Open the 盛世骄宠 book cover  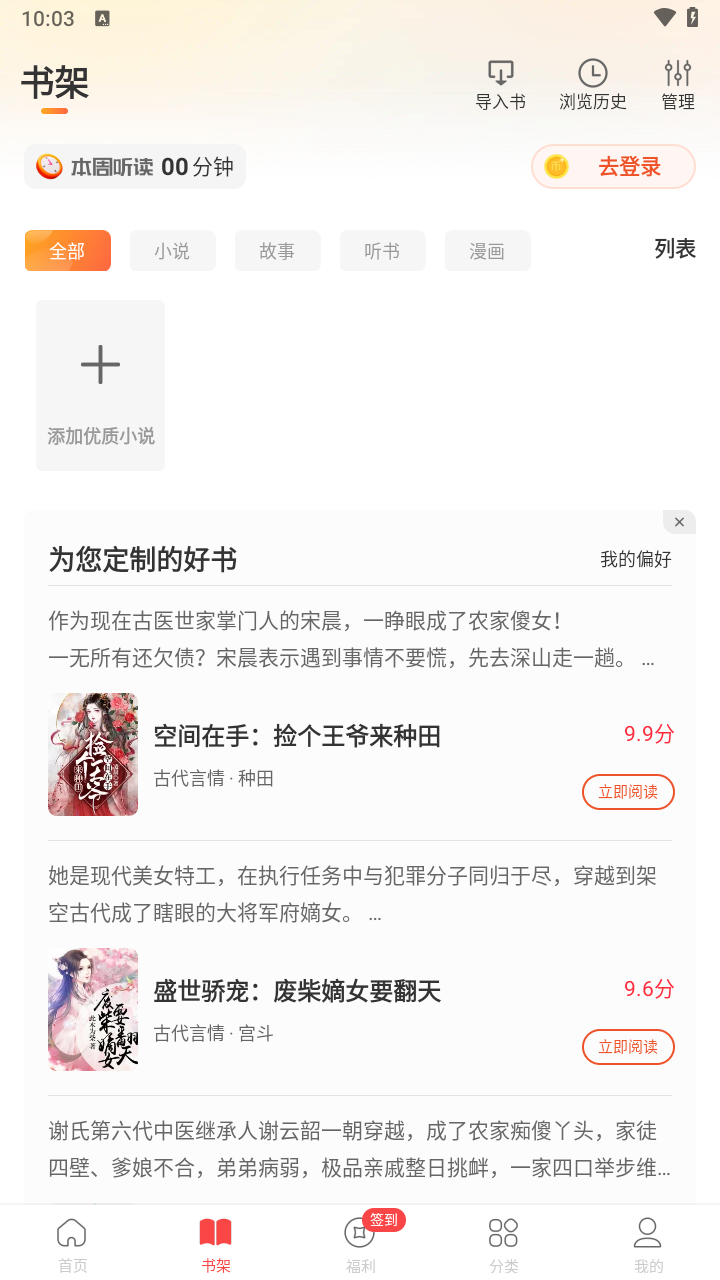[x=93, y=1009]
